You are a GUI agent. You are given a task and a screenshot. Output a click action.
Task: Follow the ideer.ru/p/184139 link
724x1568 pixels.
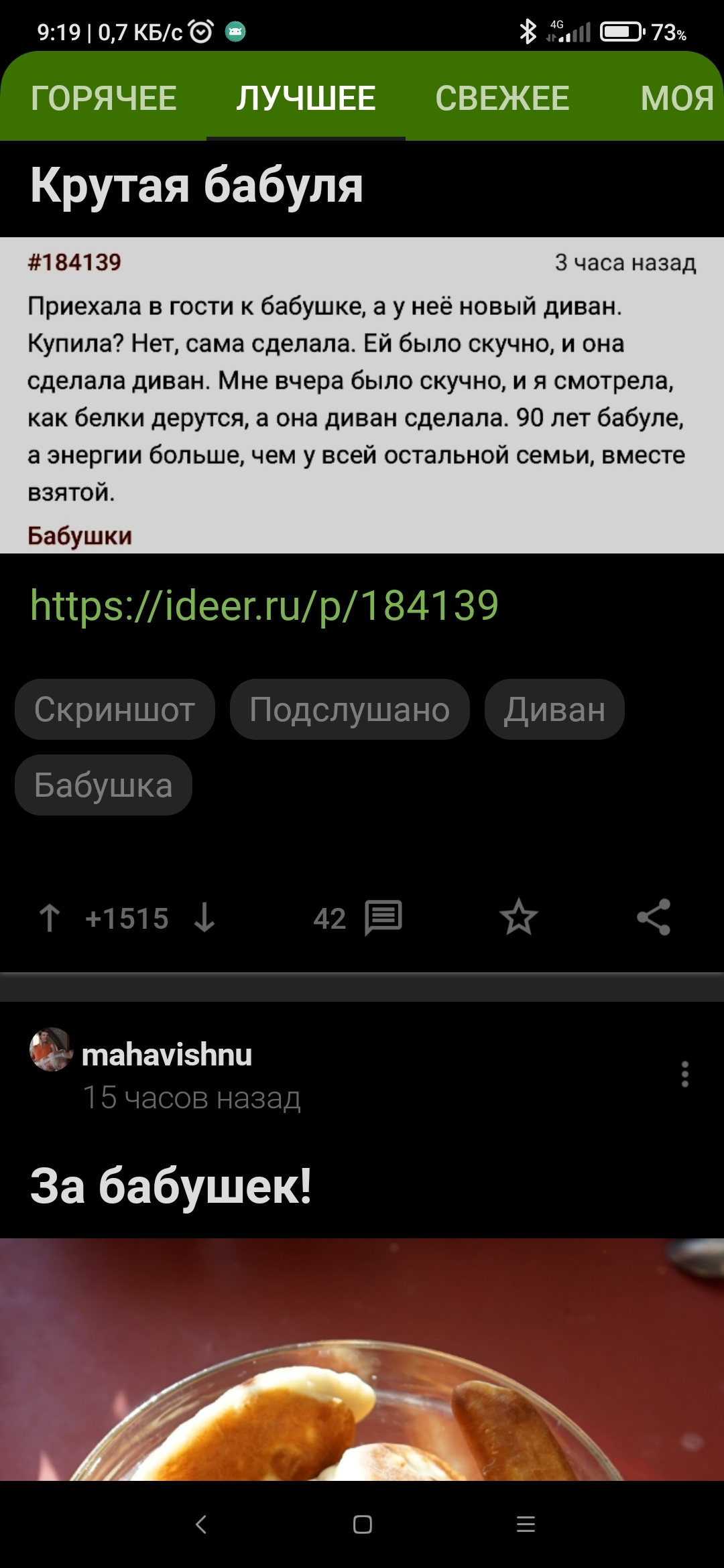click(x=264, y=606)
